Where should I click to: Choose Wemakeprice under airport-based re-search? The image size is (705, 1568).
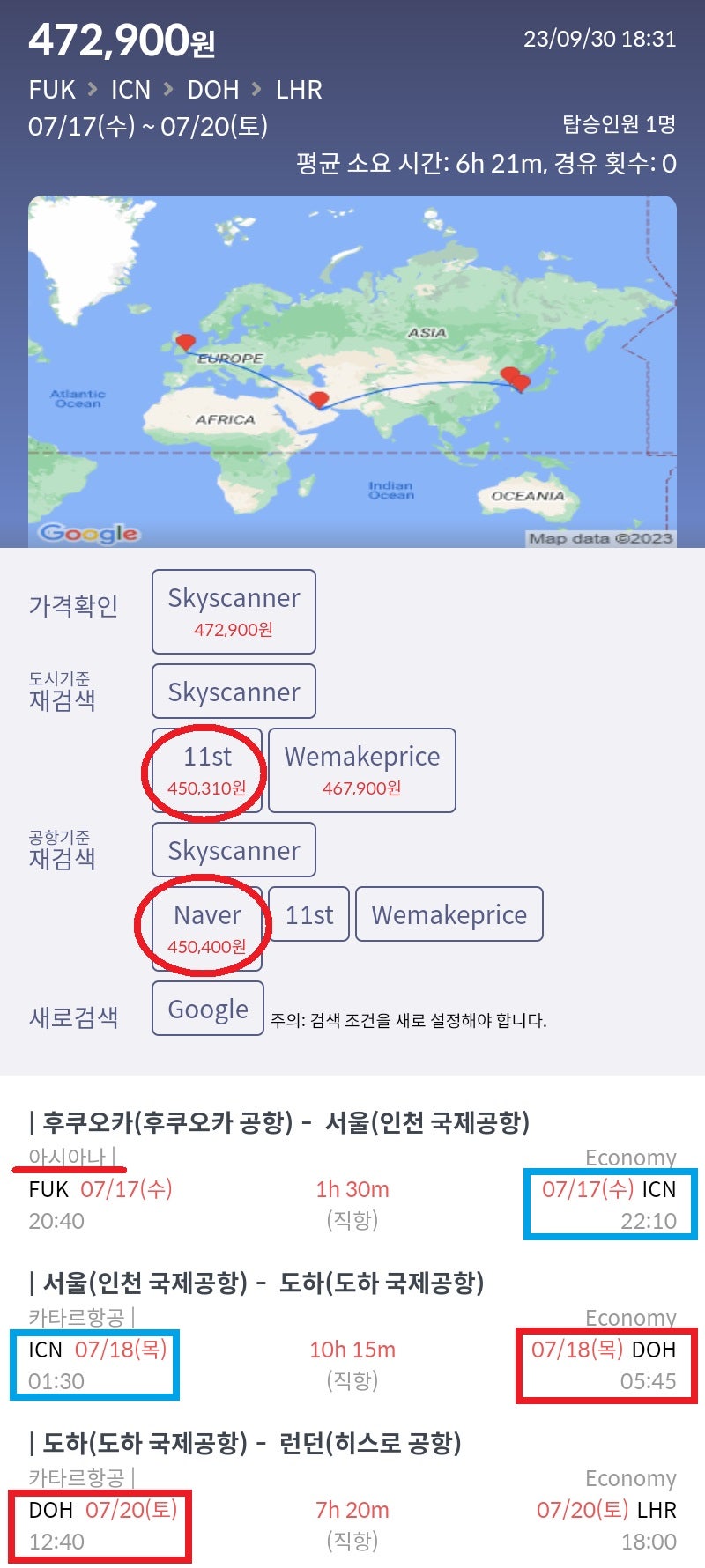[x=449, y=914]
